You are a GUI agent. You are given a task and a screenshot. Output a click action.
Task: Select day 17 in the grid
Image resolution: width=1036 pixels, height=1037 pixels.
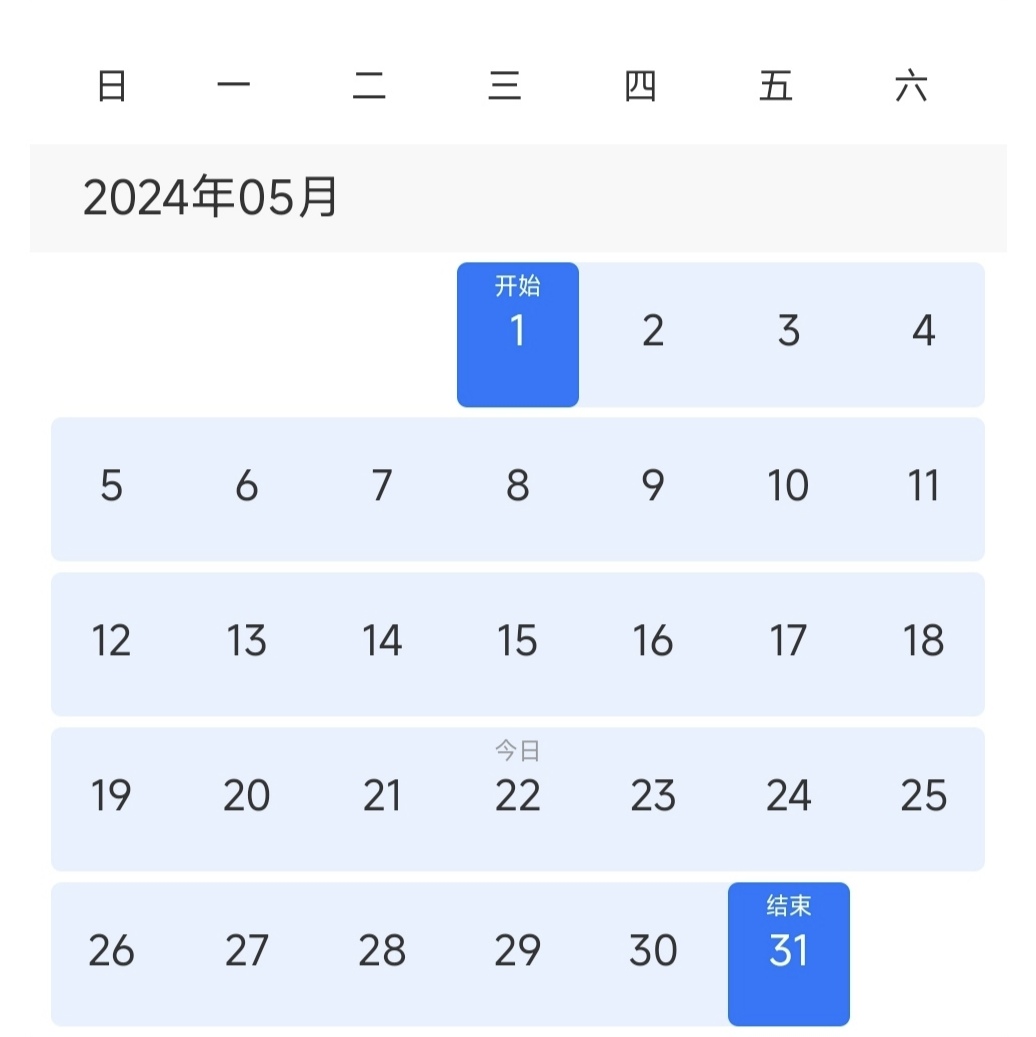788,642
